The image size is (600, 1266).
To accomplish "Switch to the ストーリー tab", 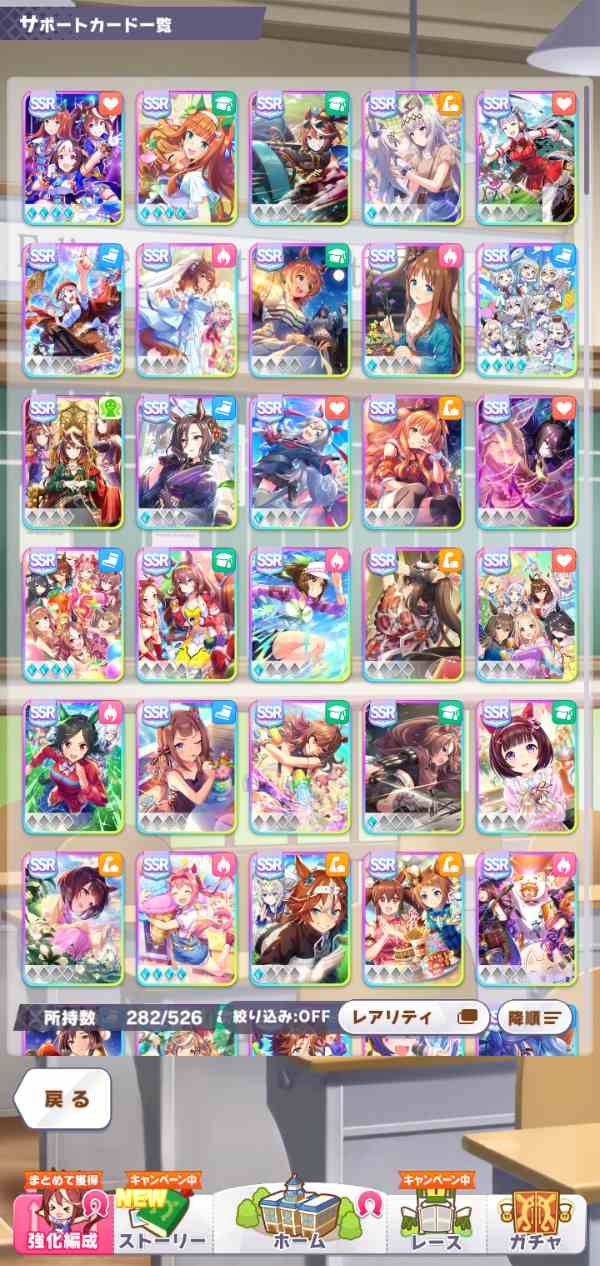I will click(x=163, y=1222).
